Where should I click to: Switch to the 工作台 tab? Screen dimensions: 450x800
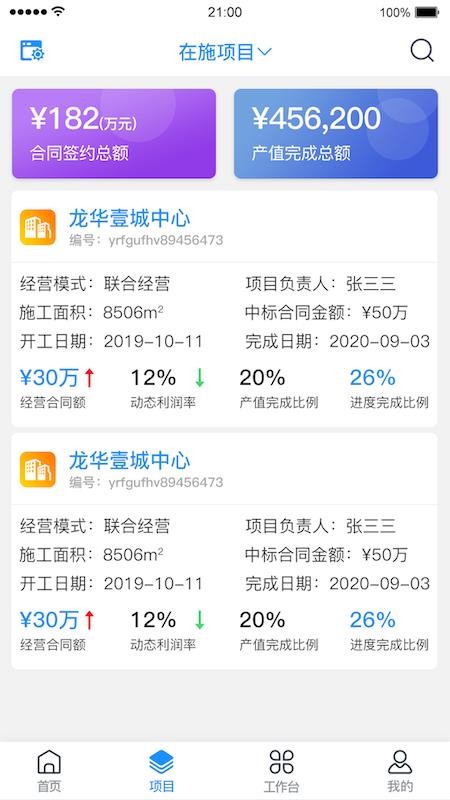click(x=282, y=770)
